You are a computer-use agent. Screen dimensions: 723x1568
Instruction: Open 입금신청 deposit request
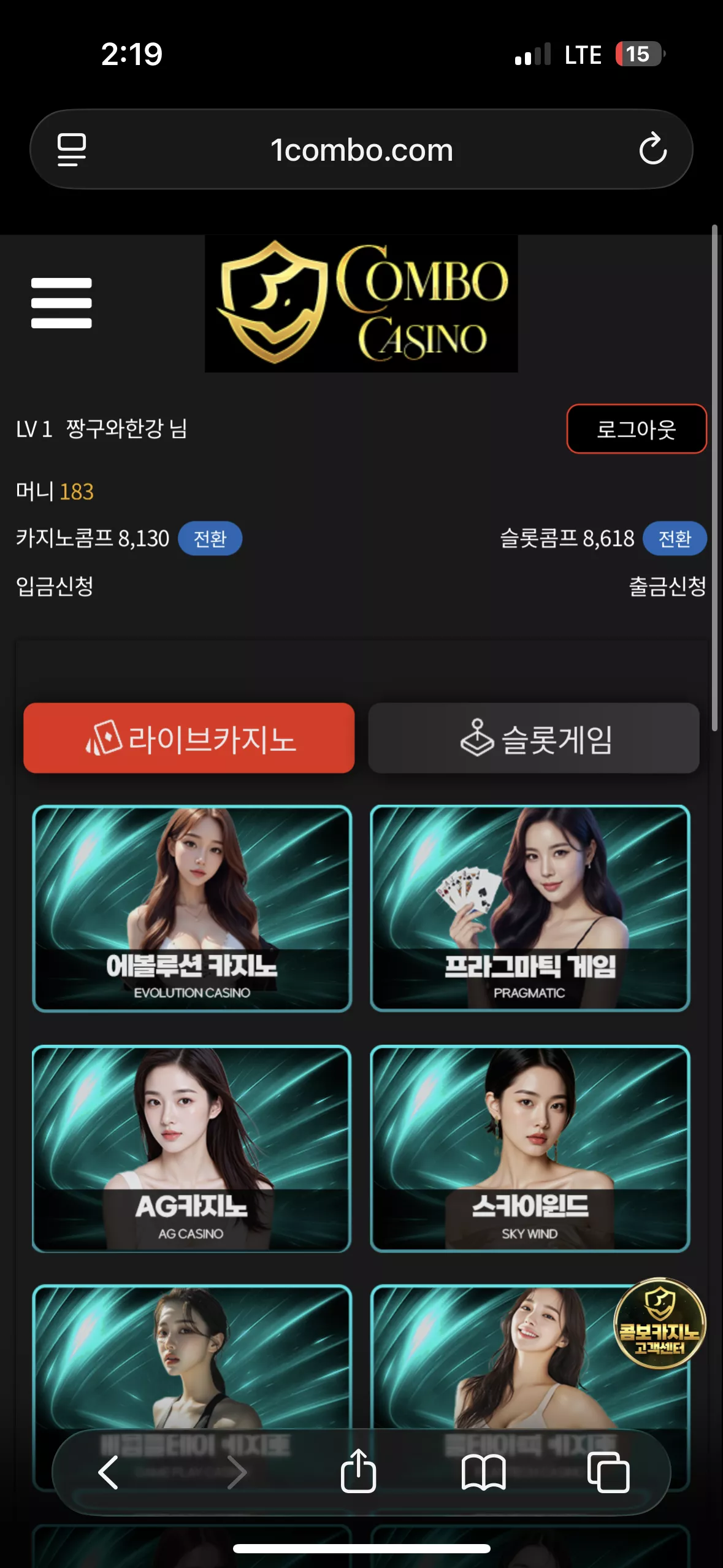(x=55, y=586)
